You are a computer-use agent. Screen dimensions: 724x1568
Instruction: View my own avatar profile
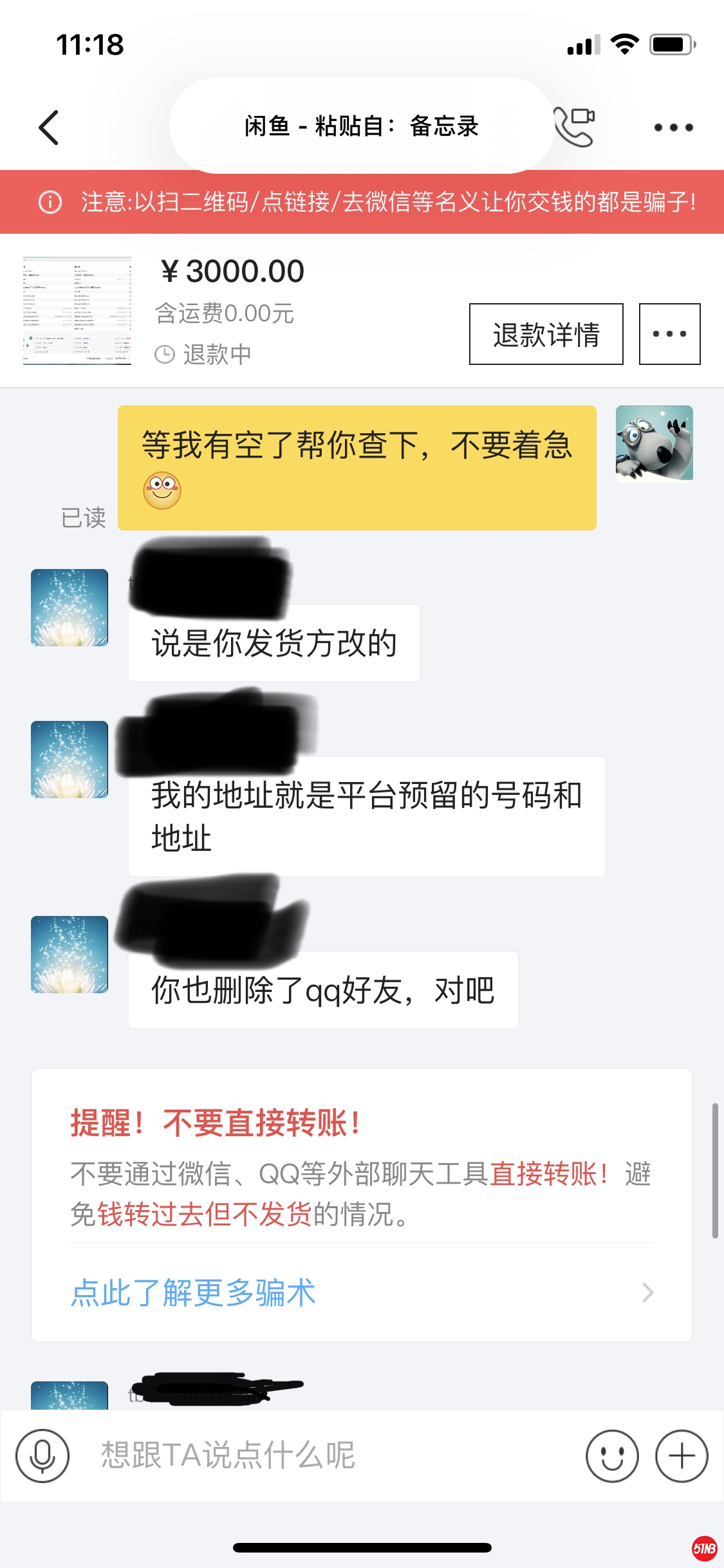pyautogui.click(x=654, y=443)
